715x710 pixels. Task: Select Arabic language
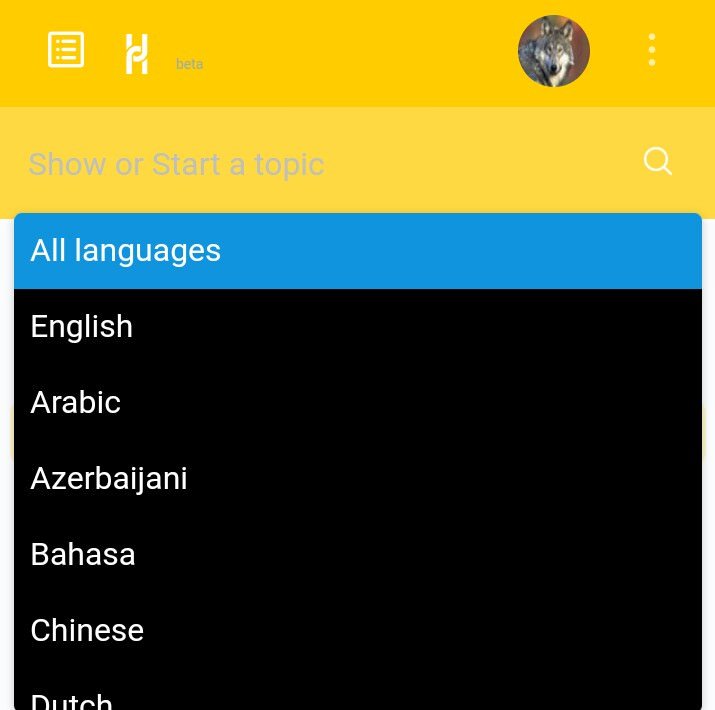pos(357,403)
